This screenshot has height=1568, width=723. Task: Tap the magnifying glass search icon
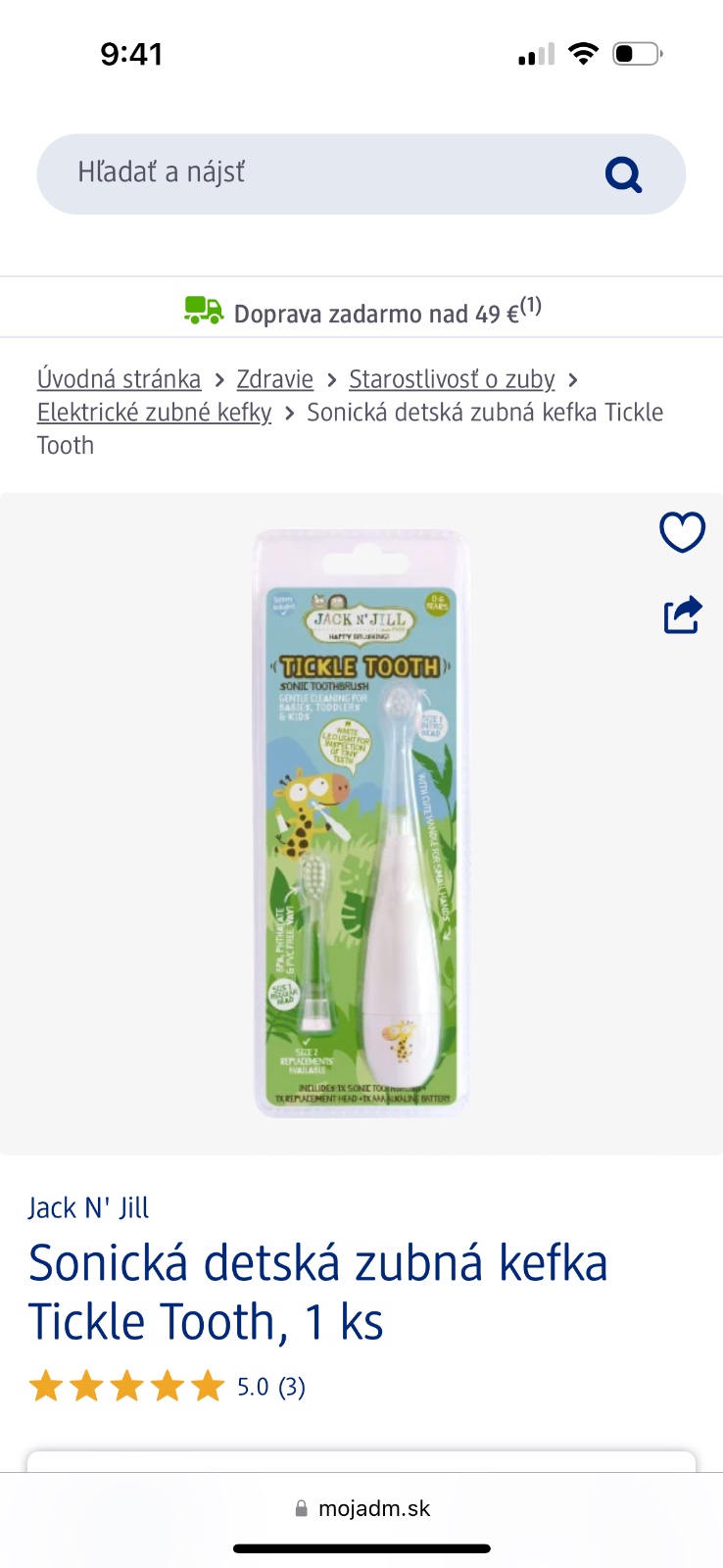click(623, 174)
